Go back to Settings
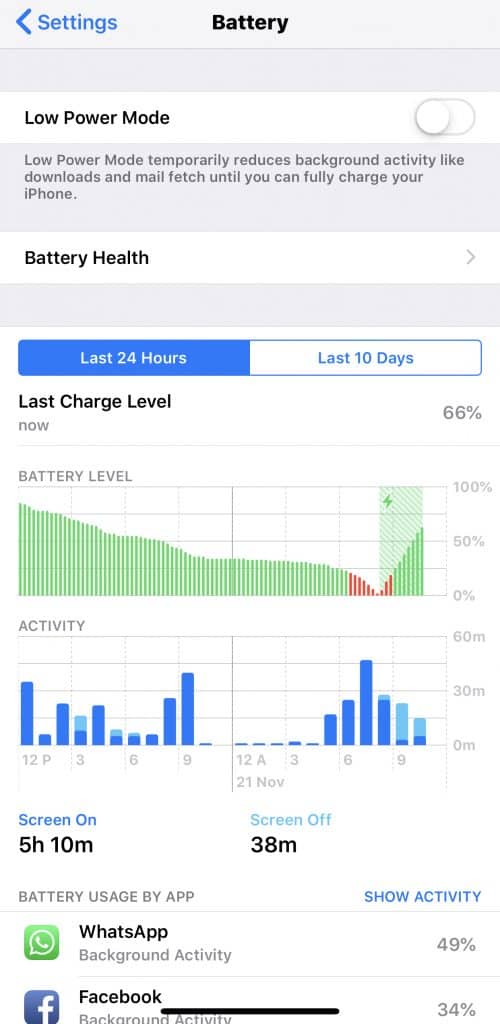The height and width of the screenshot is (1024, 500). click(x=67, y=22)
